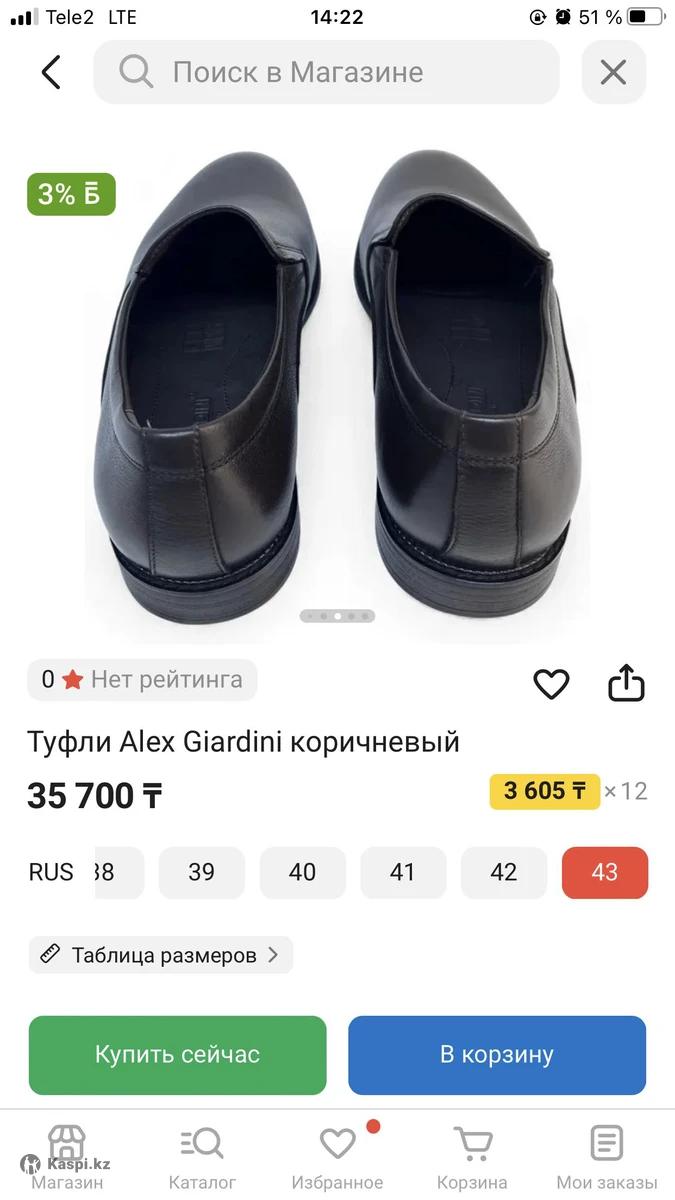Tap Купить сейчас button
The image size is (675, 1200).
tap(177, 1055)
